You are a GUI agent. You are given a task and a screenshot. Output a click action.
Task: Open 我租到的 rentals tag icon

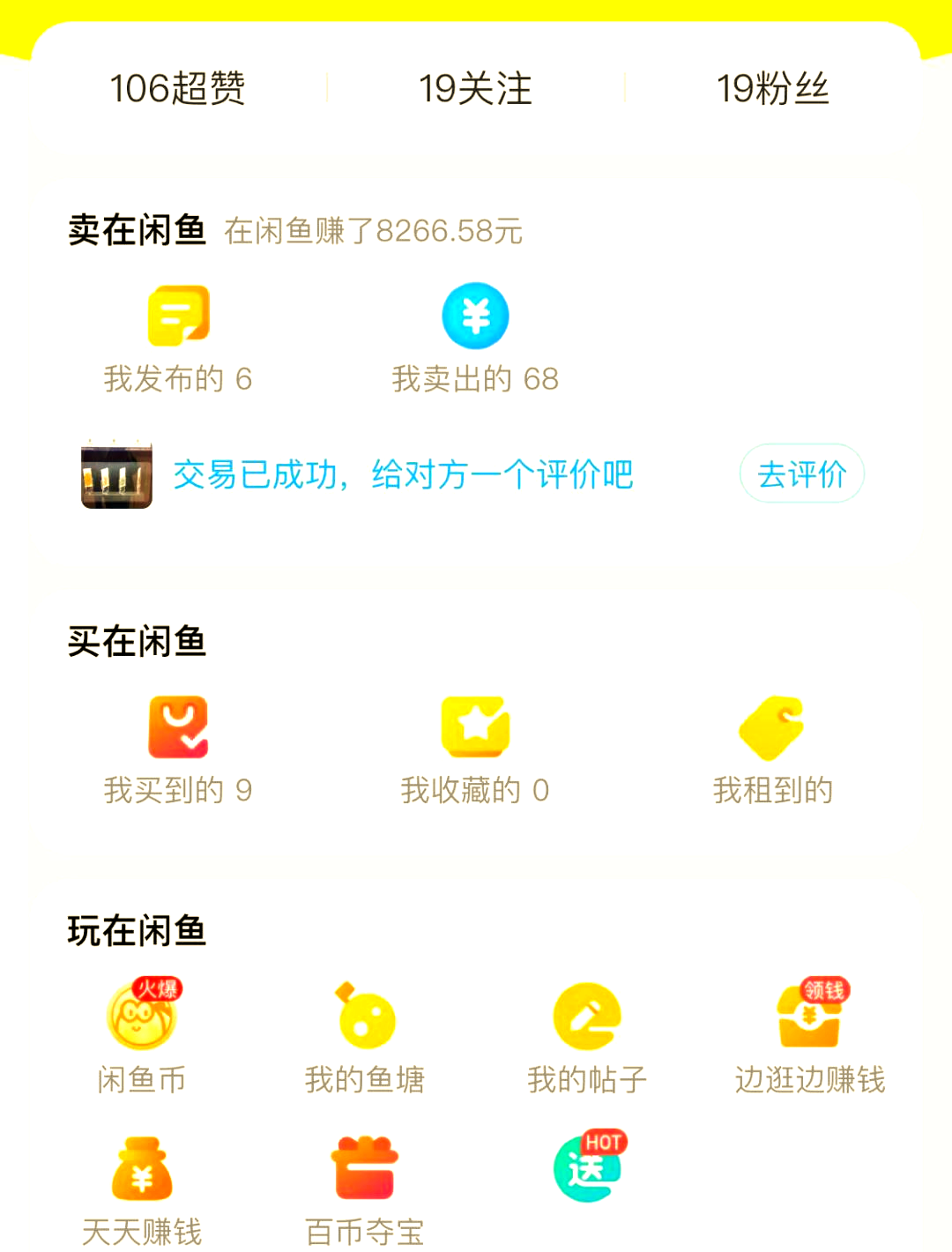coord(772,726)
